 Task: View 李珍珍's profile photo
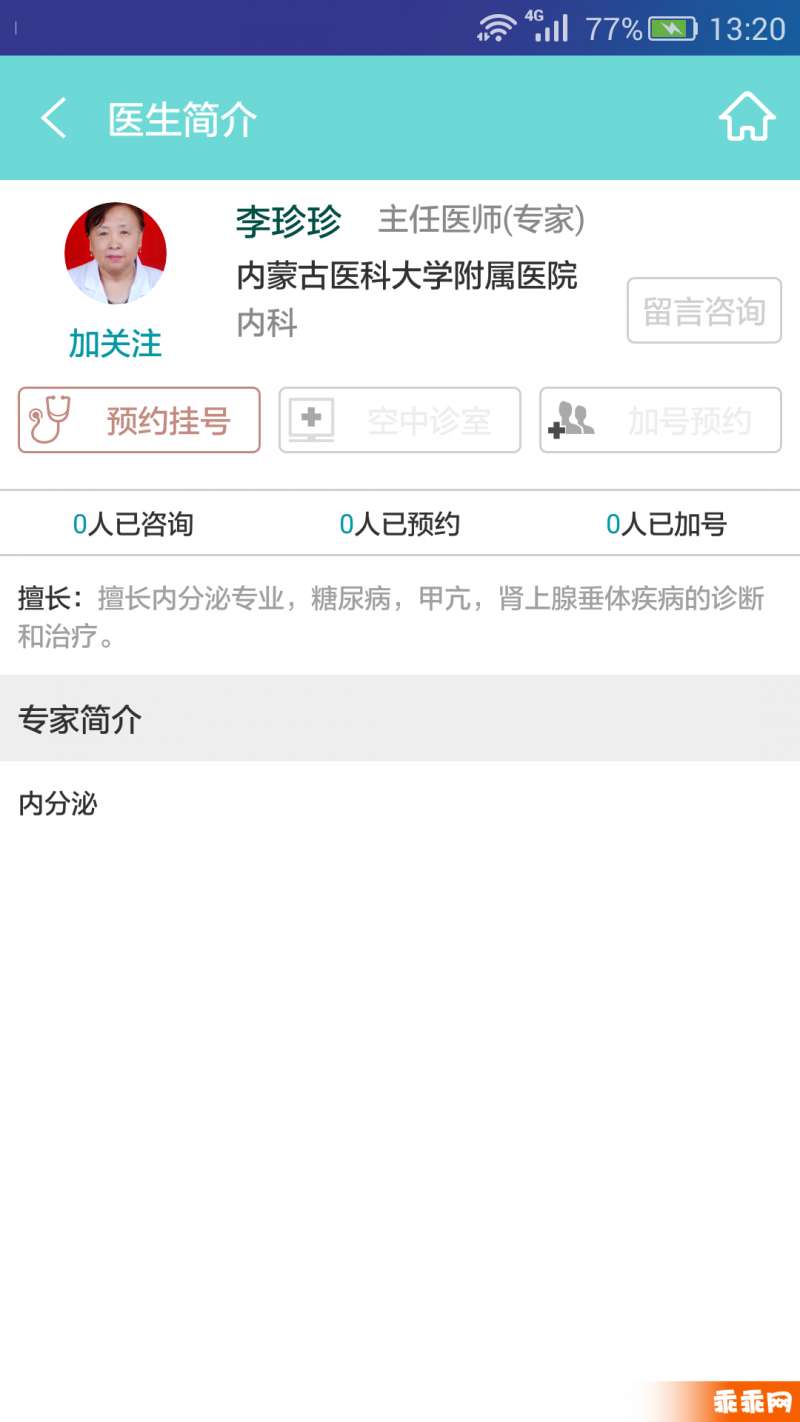point(115,254)
